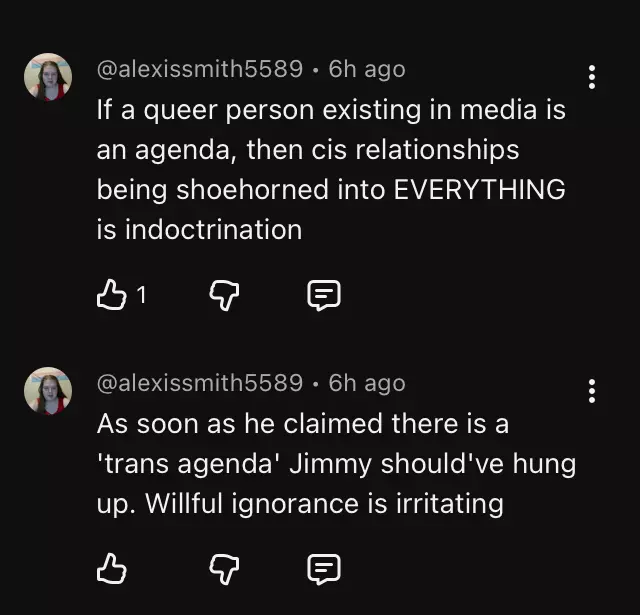640x615 pixels.
Task: Like the comment about queer person in media
Action: (111, 294)
